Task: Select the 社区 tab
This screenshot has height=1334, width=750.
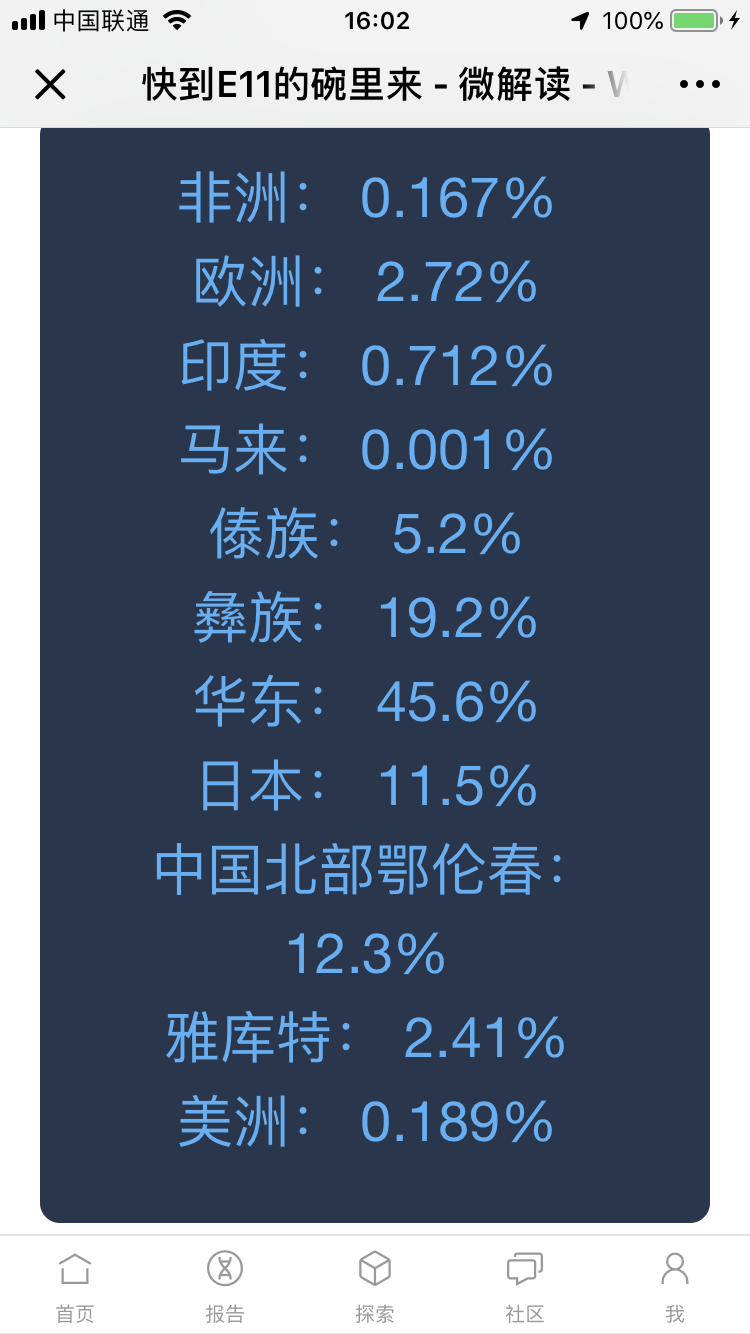Action: click(x=525, y=1286)
